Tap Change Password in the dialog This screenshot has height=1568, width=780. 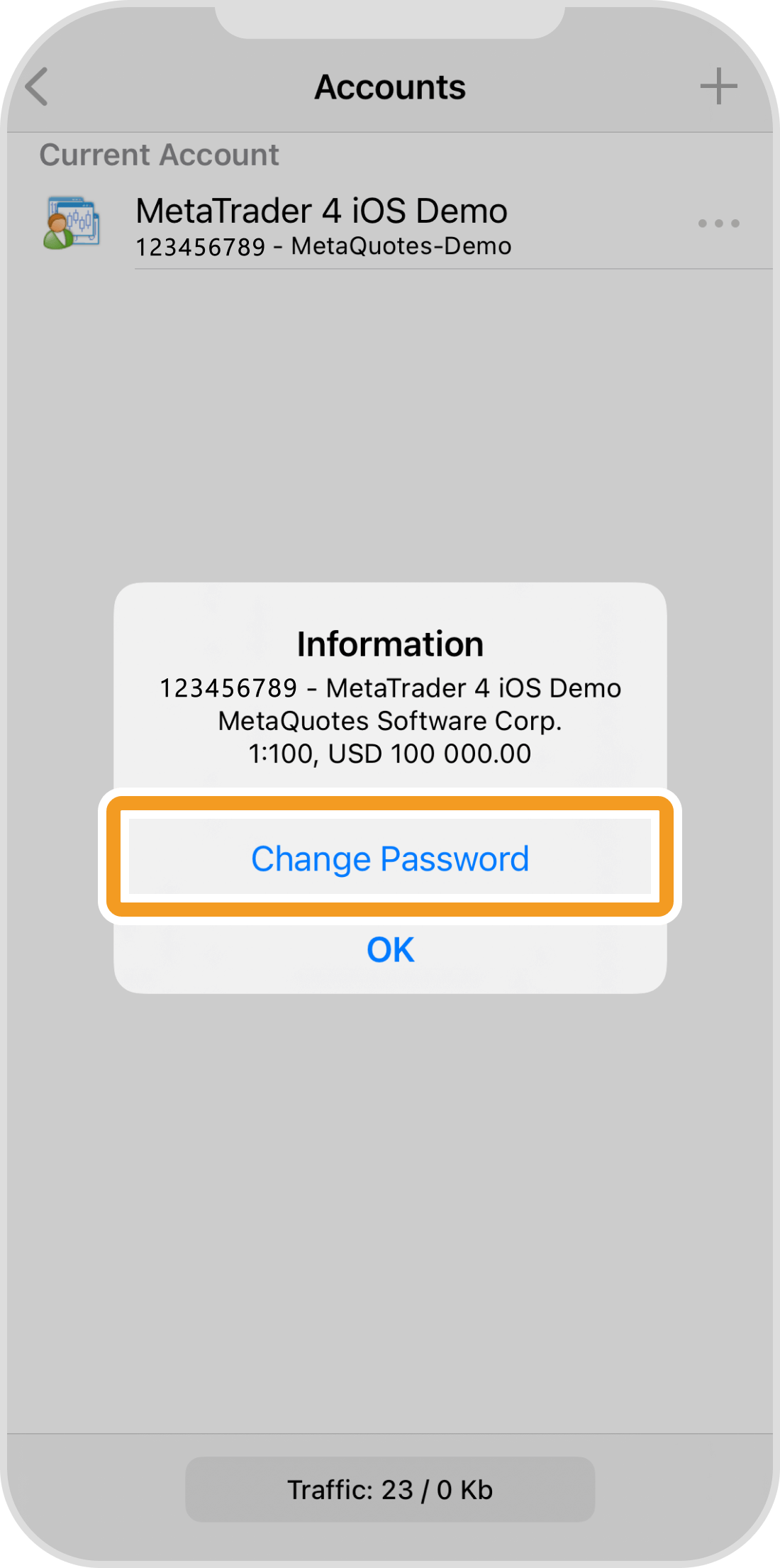390,858
